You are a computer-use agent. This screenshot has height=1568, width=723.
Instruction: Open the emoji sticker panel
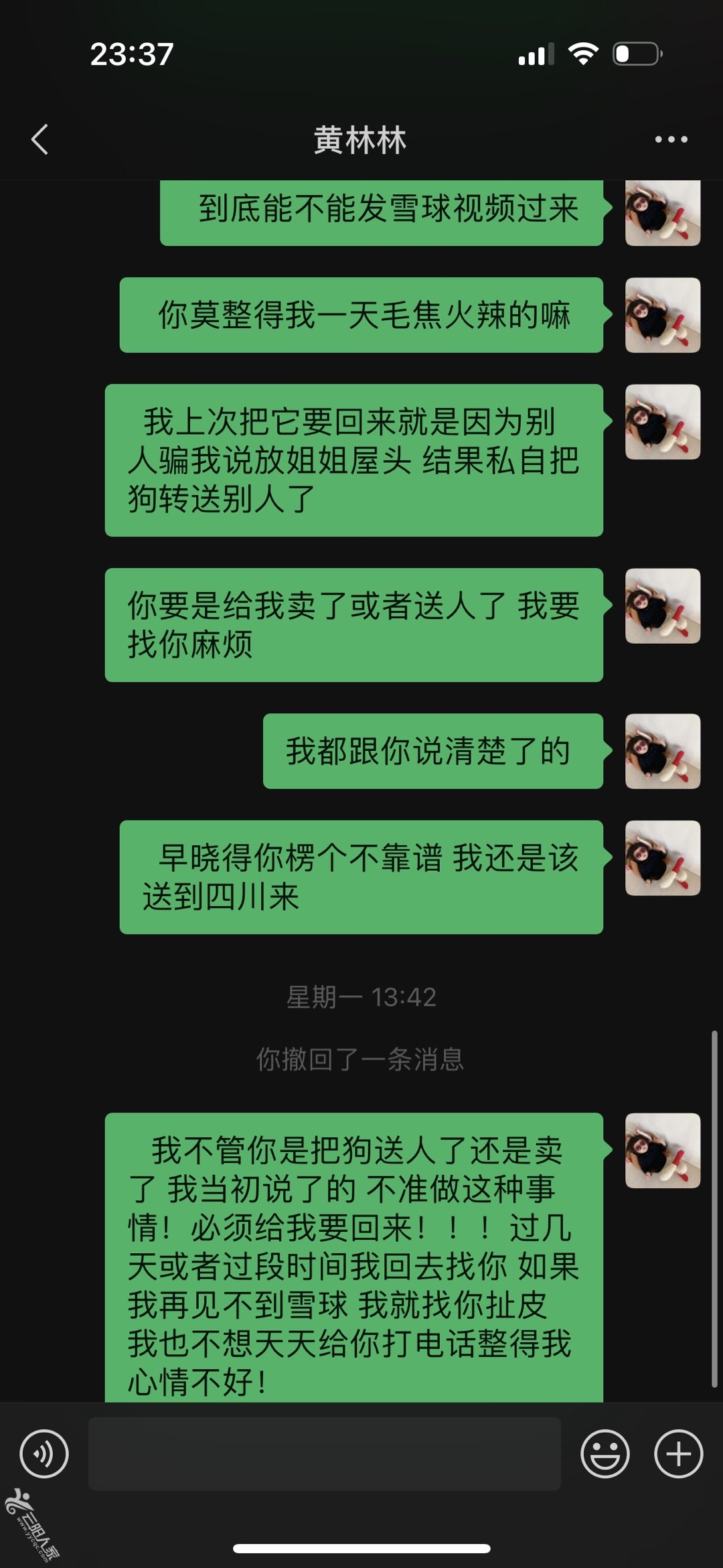tap(605, 1453)
